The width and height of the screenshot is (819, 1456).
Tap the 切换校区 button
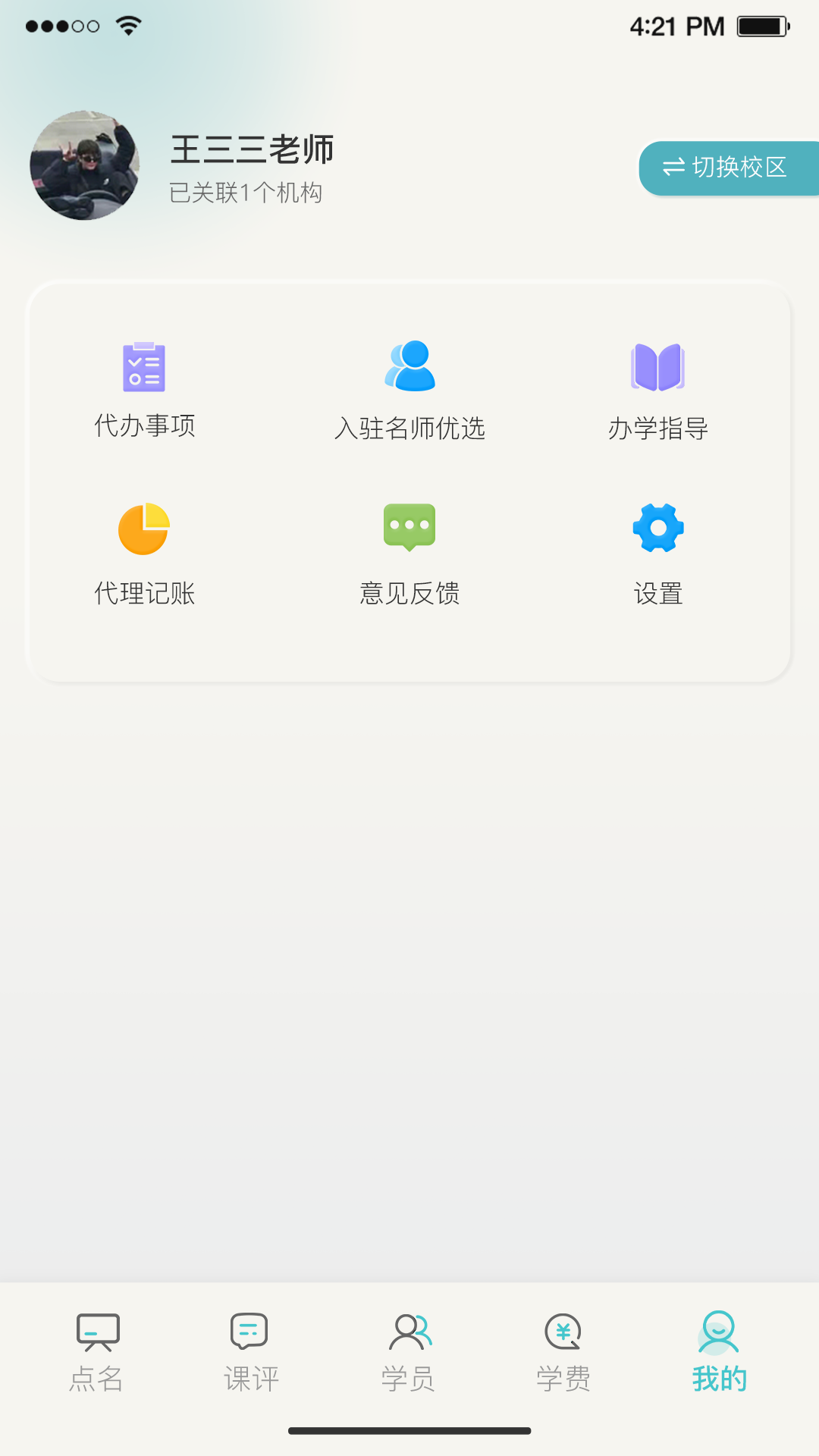(726, 168)
